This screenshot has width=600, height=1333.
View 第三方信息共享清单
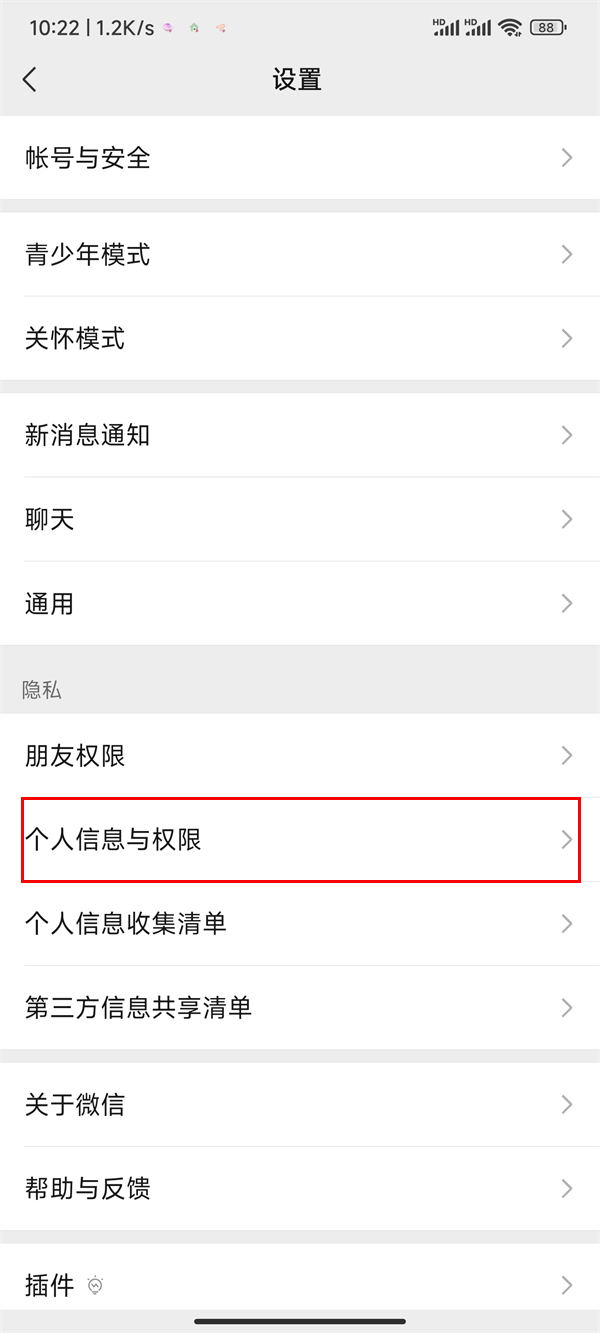tap(300, 1008)
